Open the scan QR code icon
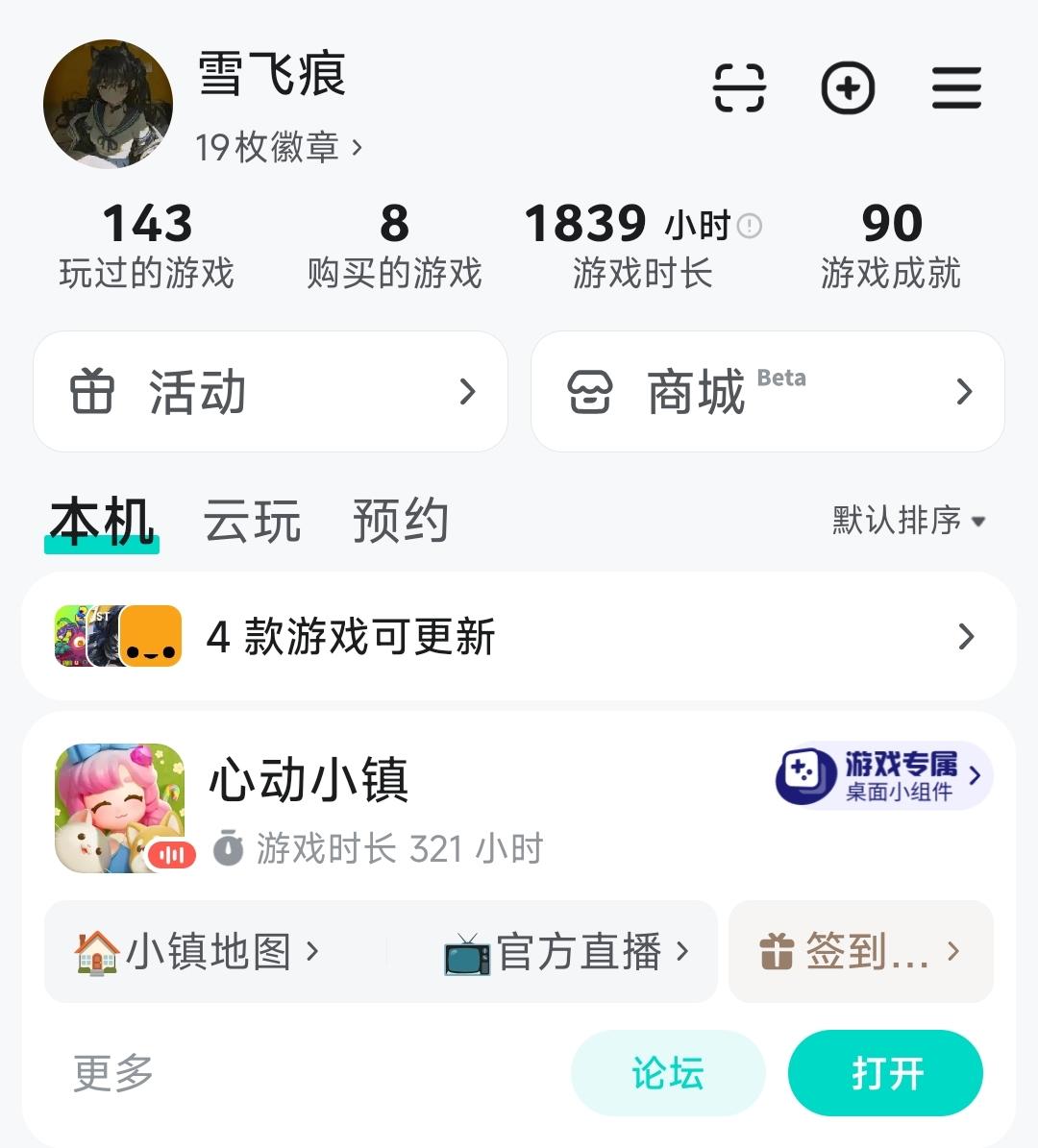The width and height of the screenshot is (1038, 1148). click(739, 88)
